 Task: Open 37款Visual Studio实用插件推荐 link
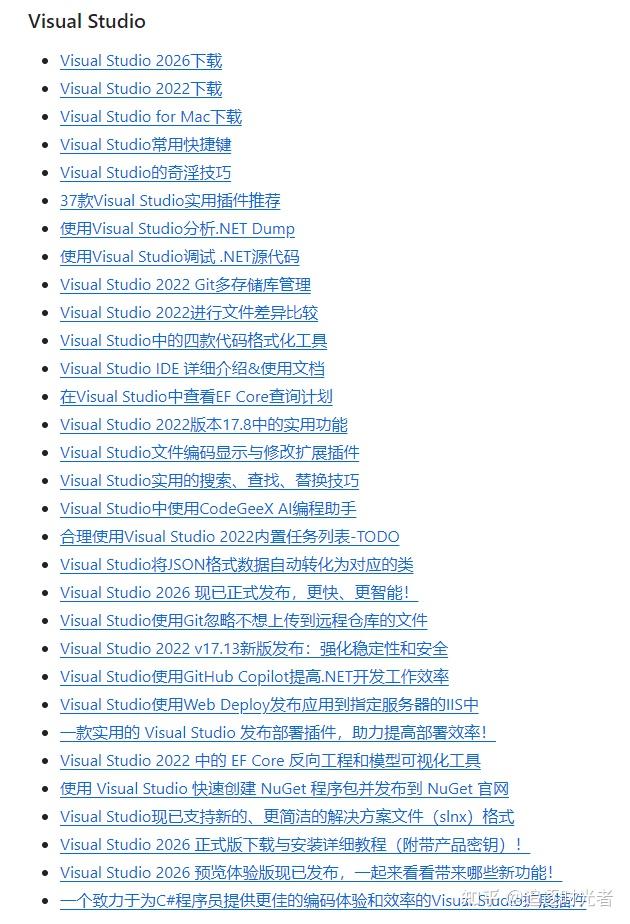tap(170, 200)
